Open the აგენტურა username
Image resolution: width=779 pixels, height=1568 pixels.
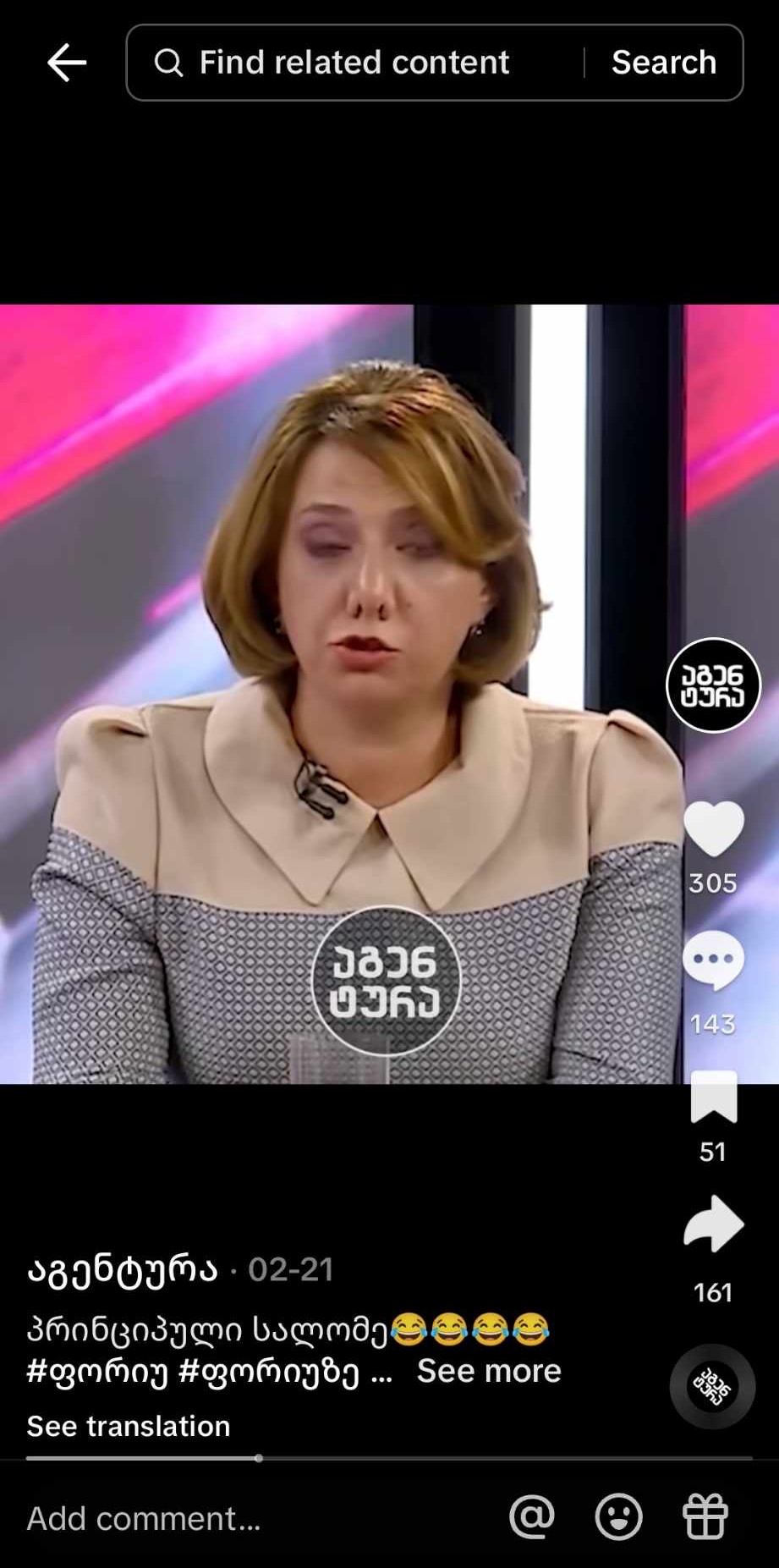click(123, 1268)
